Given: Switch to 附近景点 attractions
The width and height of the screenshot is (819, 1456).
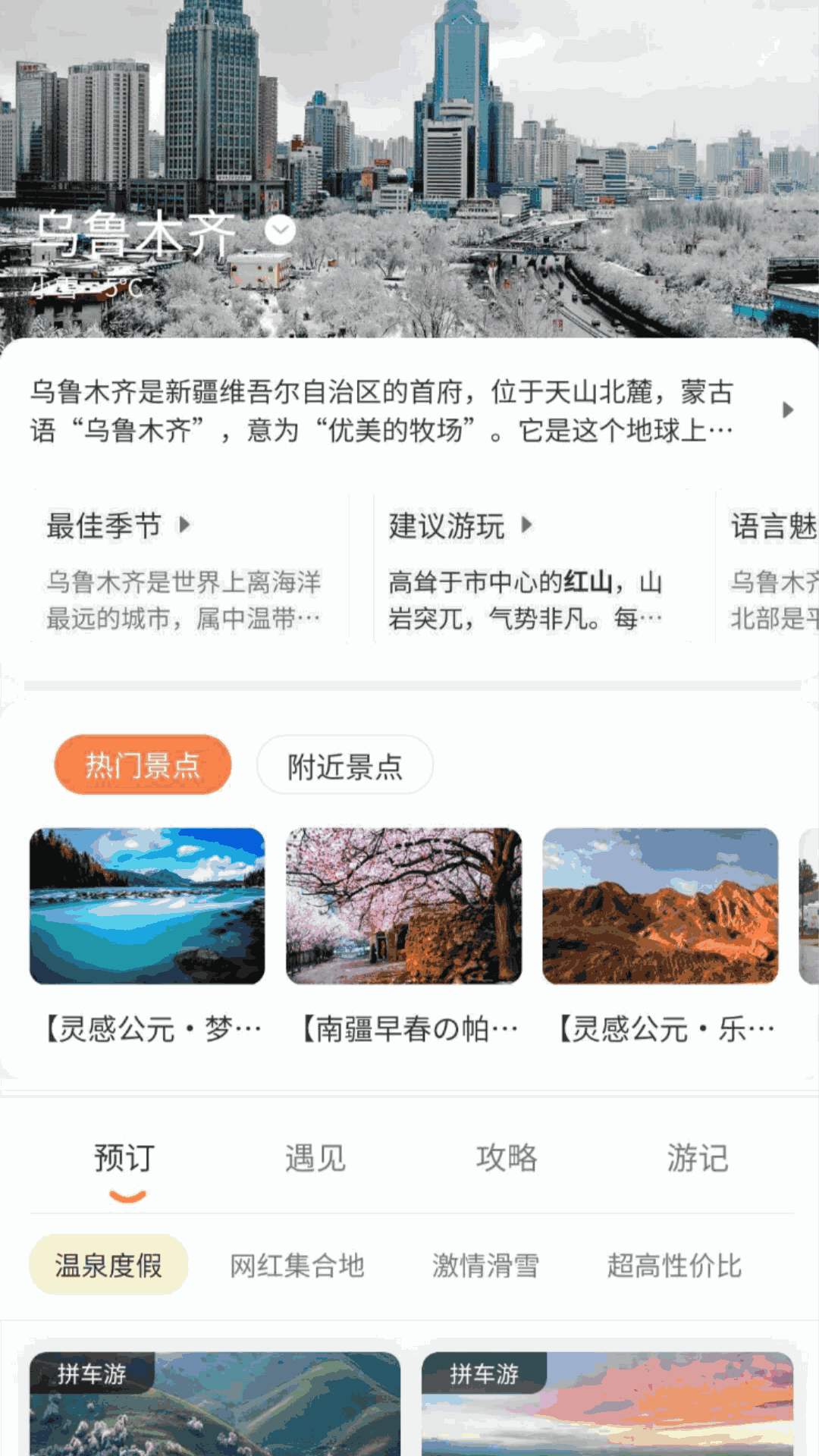Looking at the screenshot, I should (345, 765).
